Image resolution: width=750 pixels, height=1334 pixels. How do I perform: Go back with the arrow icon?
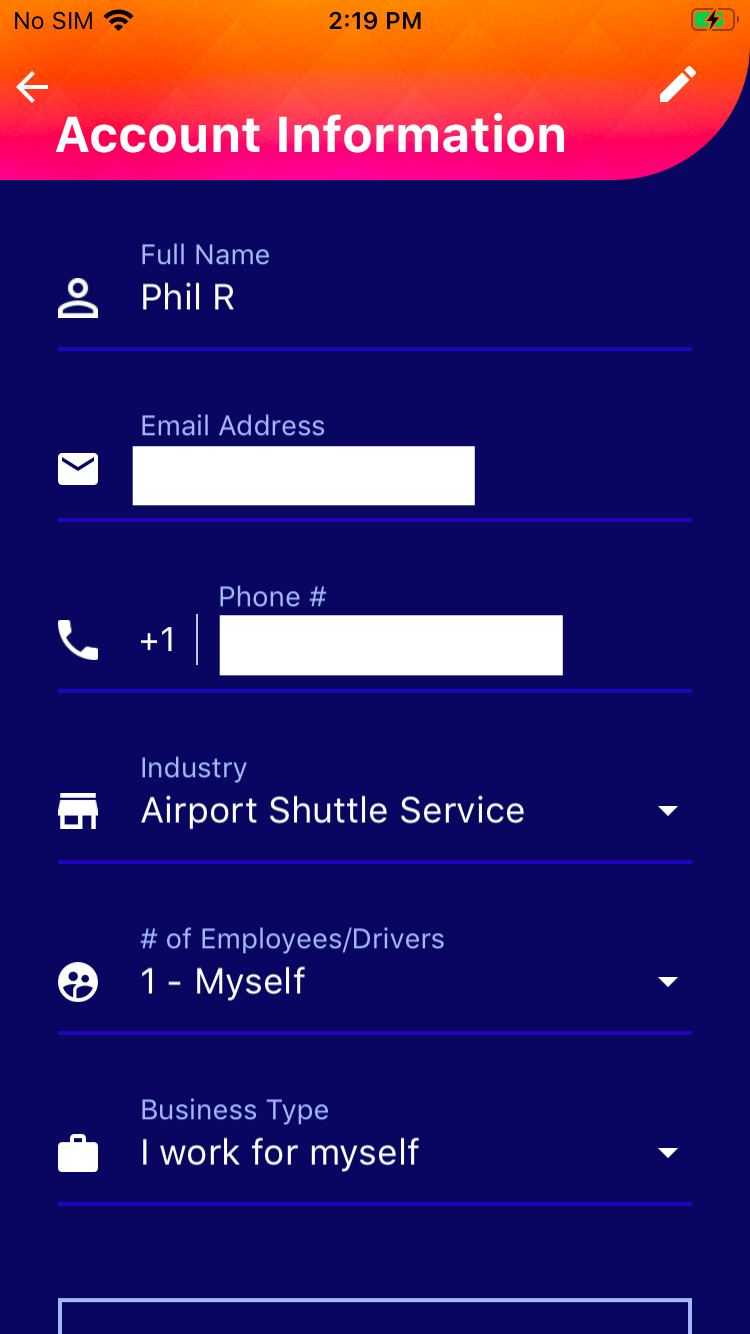coord(32,88)
